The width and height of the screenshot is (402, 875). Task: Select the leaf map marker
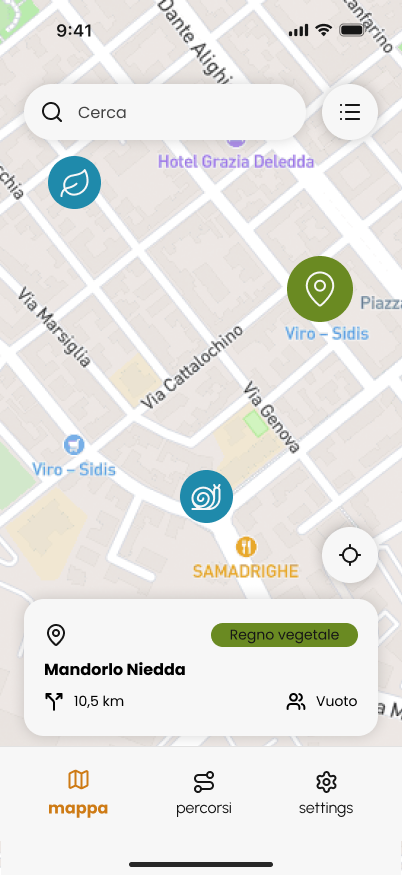(x=74, y=182)
